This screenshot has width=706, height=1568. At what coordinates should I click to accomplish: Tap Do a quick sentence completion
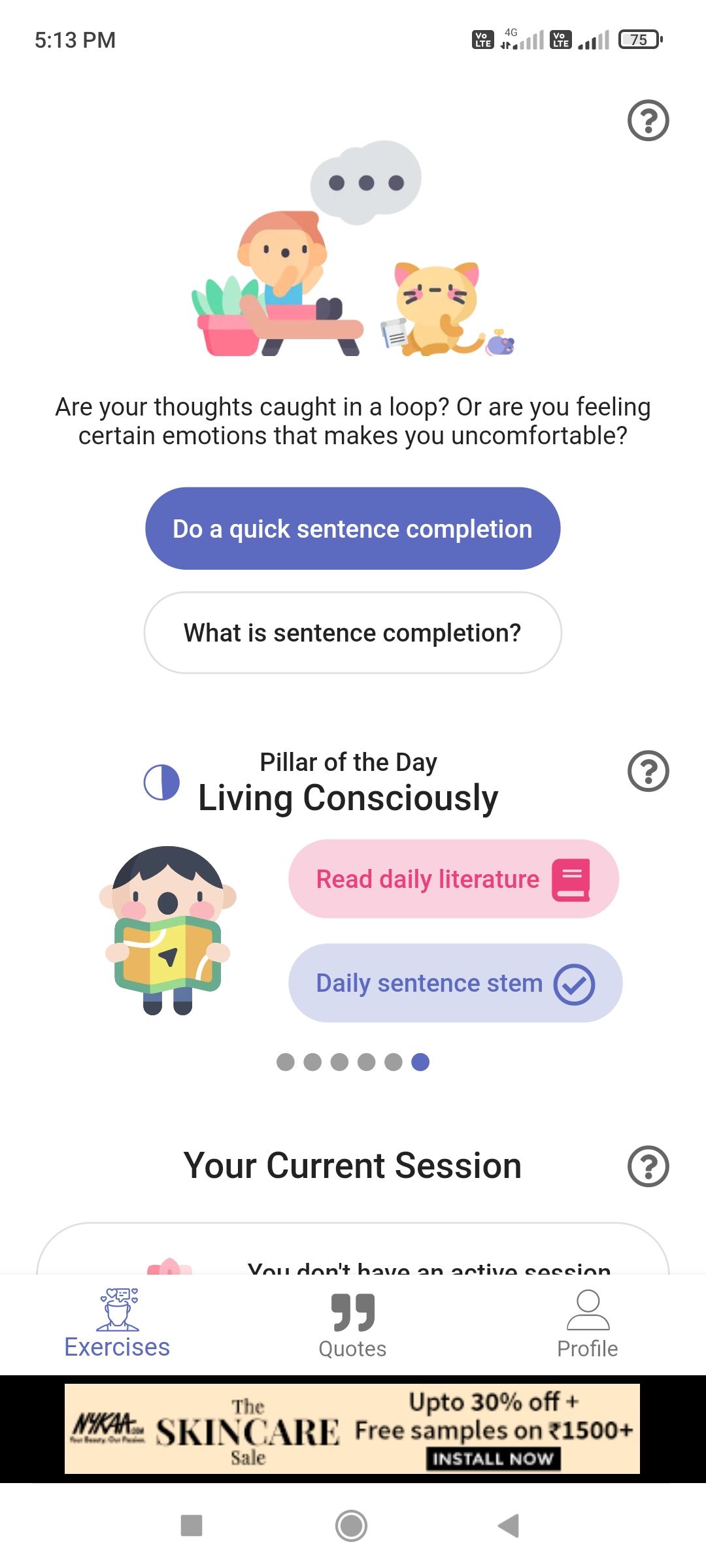click(x=352, y=529)
